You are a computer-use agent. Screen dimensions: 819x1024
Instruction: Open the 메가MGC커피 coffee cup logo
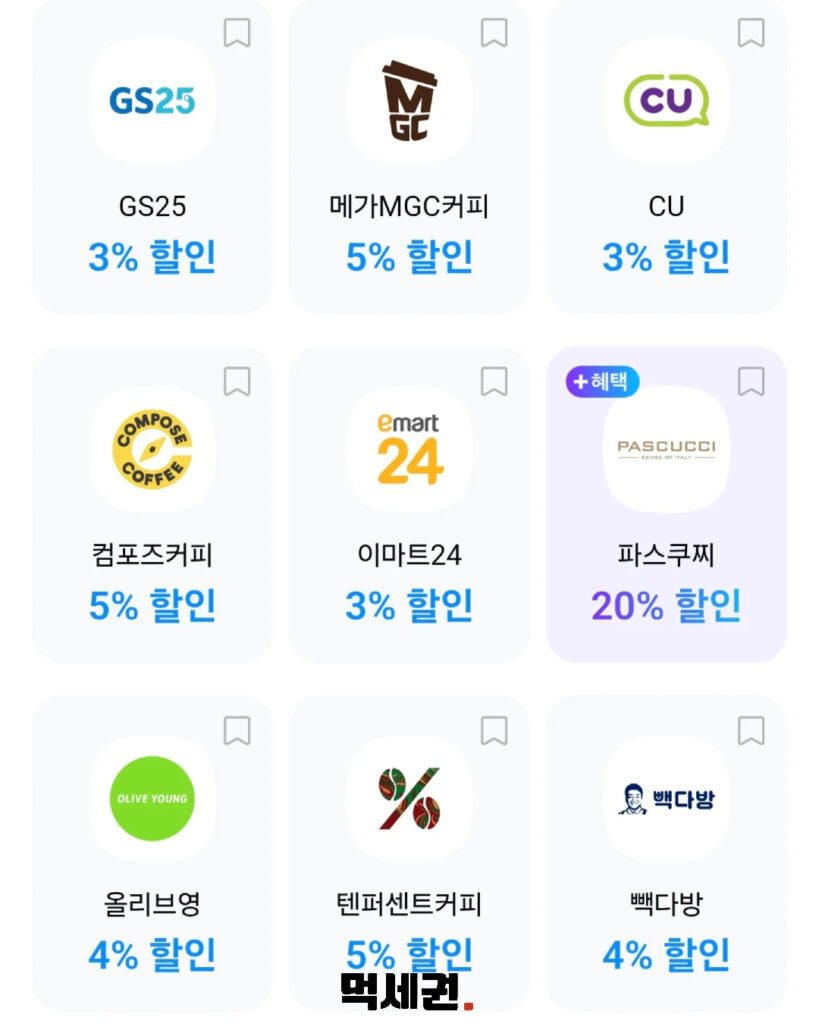click(407, 103)
